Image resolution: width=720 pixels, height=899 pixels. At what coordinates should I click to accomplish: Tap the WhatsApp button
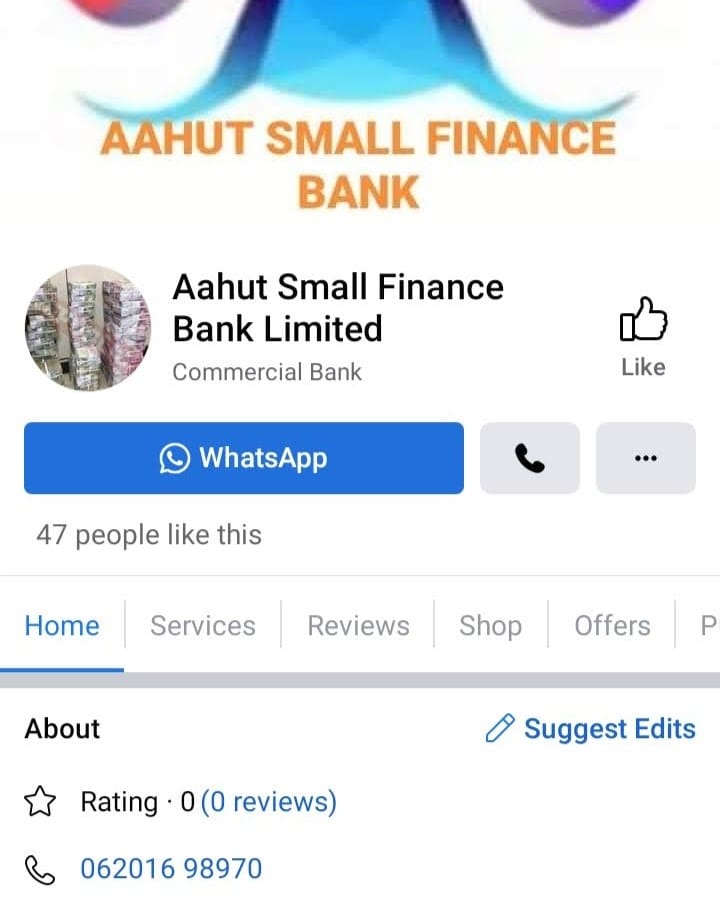pyautogui.click(x=244, y=458)
